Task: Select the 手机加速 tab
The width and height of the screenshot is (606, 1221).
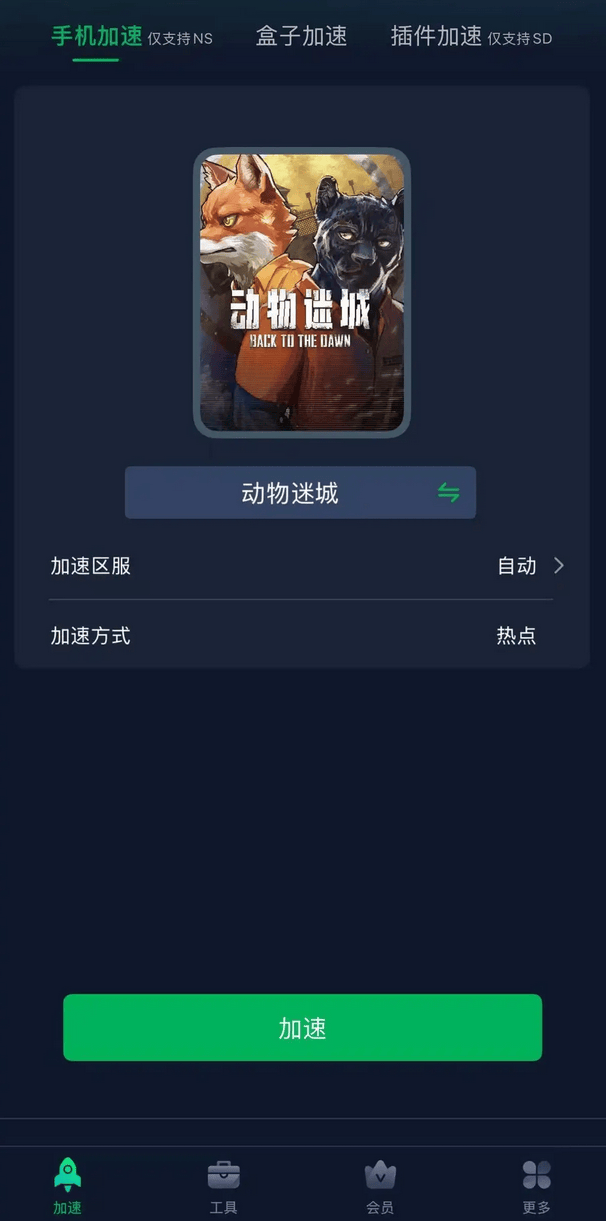Action: point(97,37)
